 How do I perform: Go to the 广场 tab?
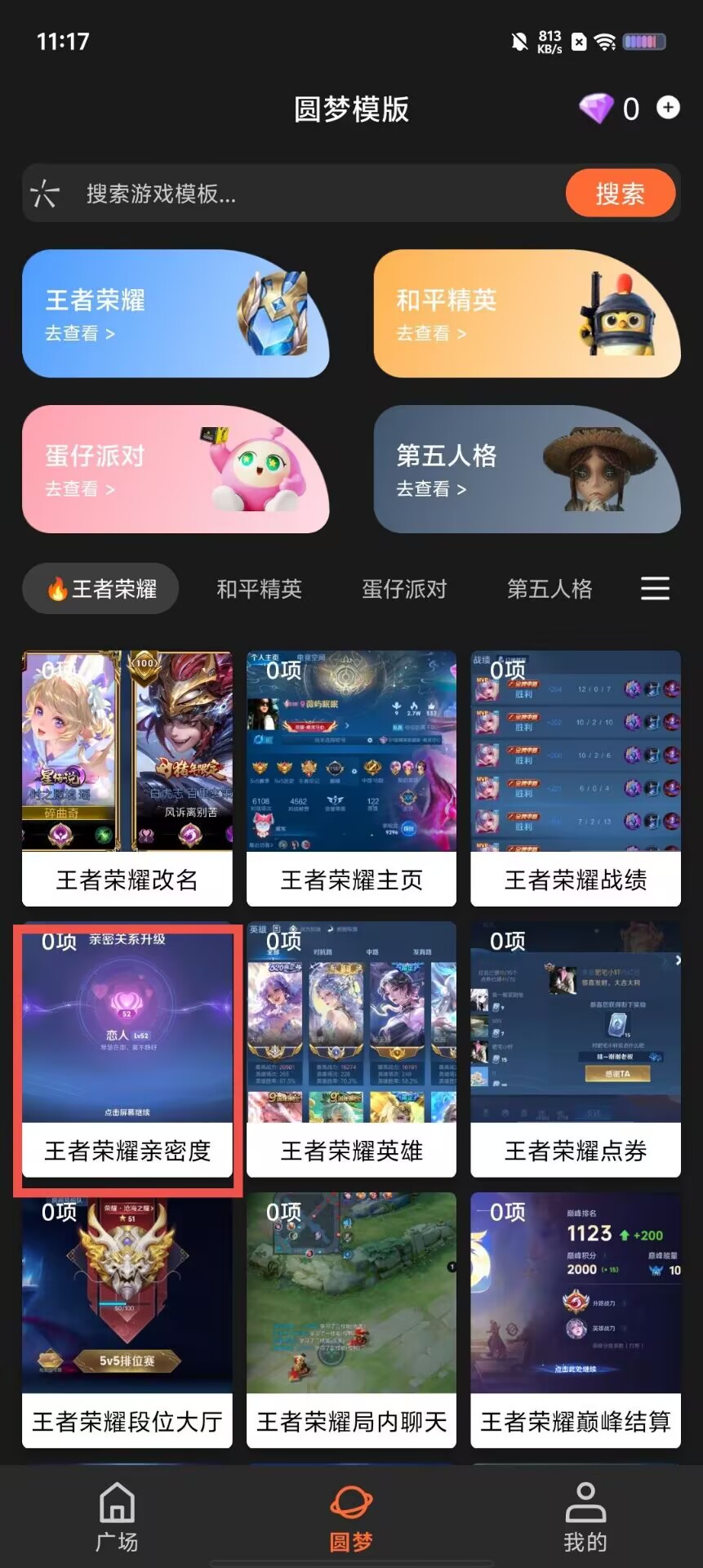coord(117,1517)
